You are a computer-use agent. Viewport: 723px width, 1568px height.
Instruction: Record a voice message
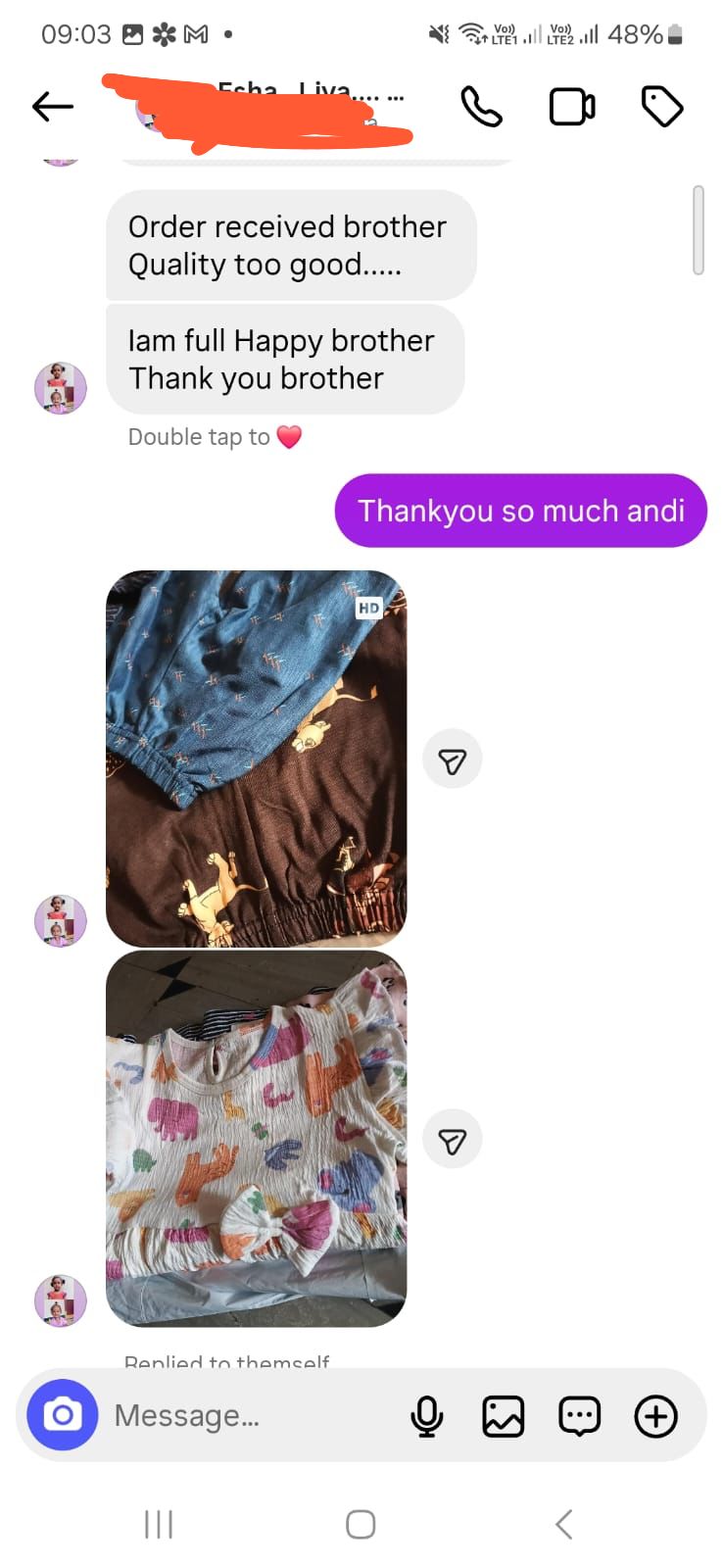(x=427, y=1416)
